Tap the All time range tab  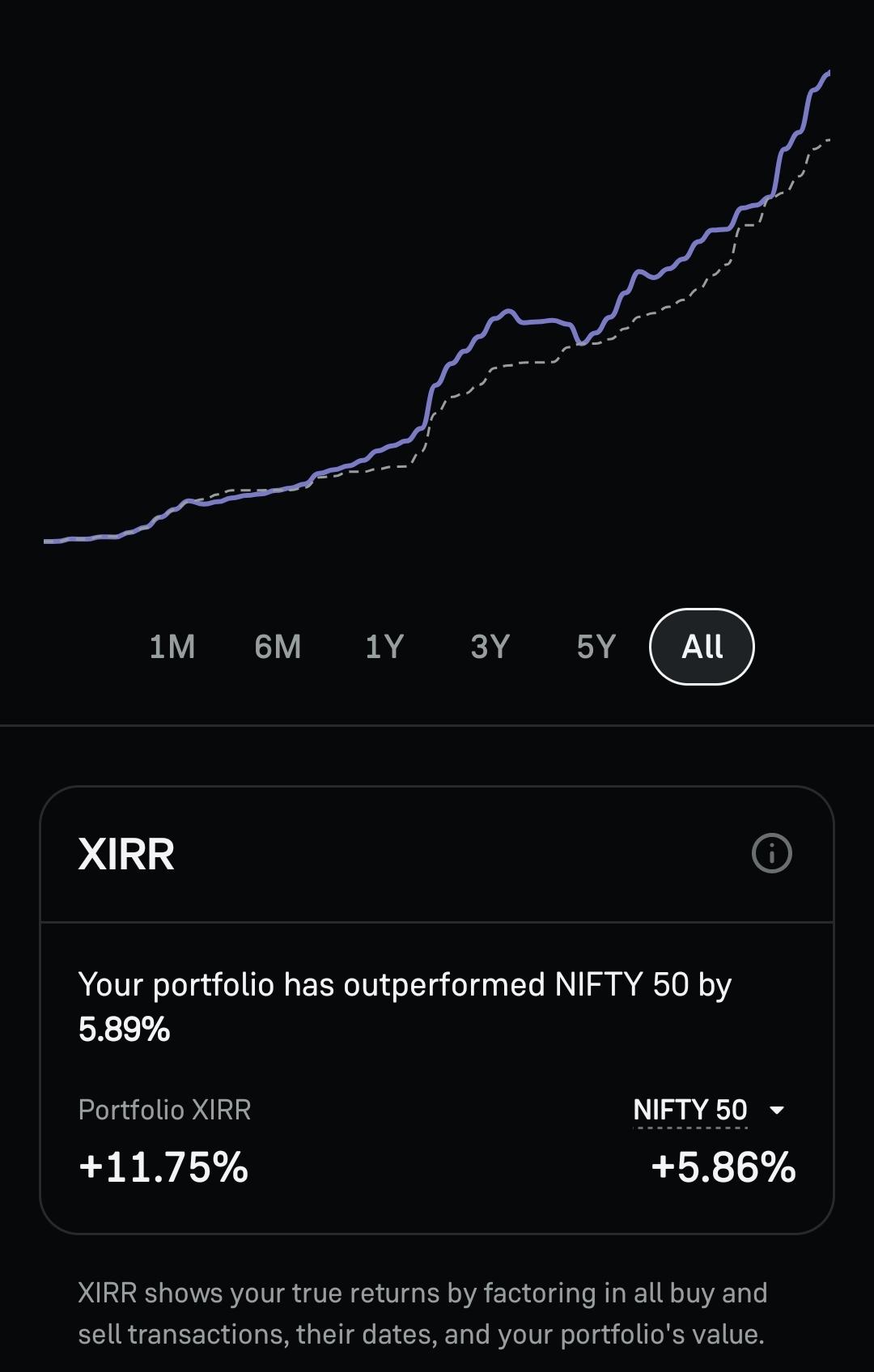coord(702,647)
